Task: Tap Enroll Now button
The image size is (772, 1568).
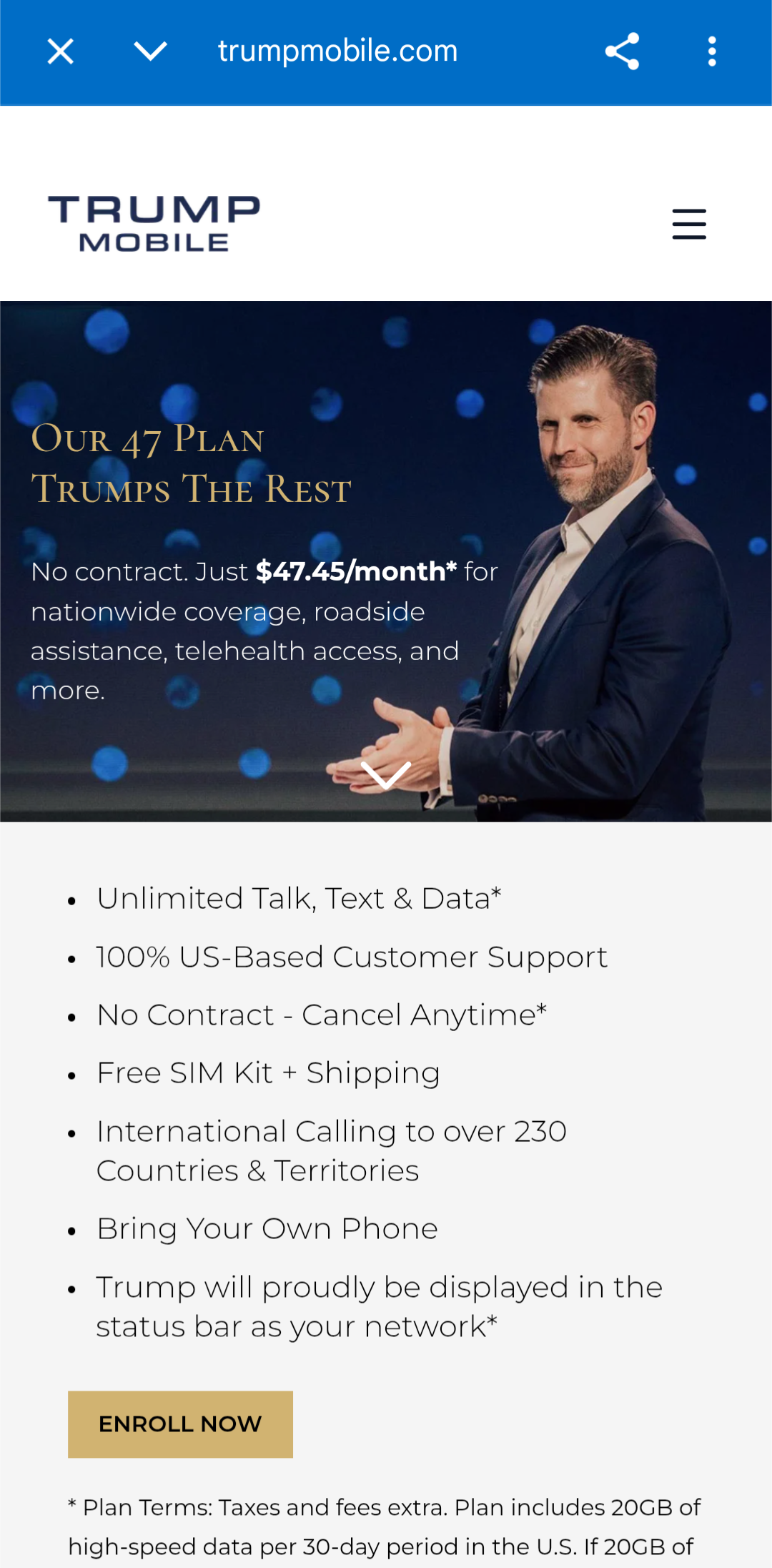Action: pyautogui.click(x=180, y=1424)
